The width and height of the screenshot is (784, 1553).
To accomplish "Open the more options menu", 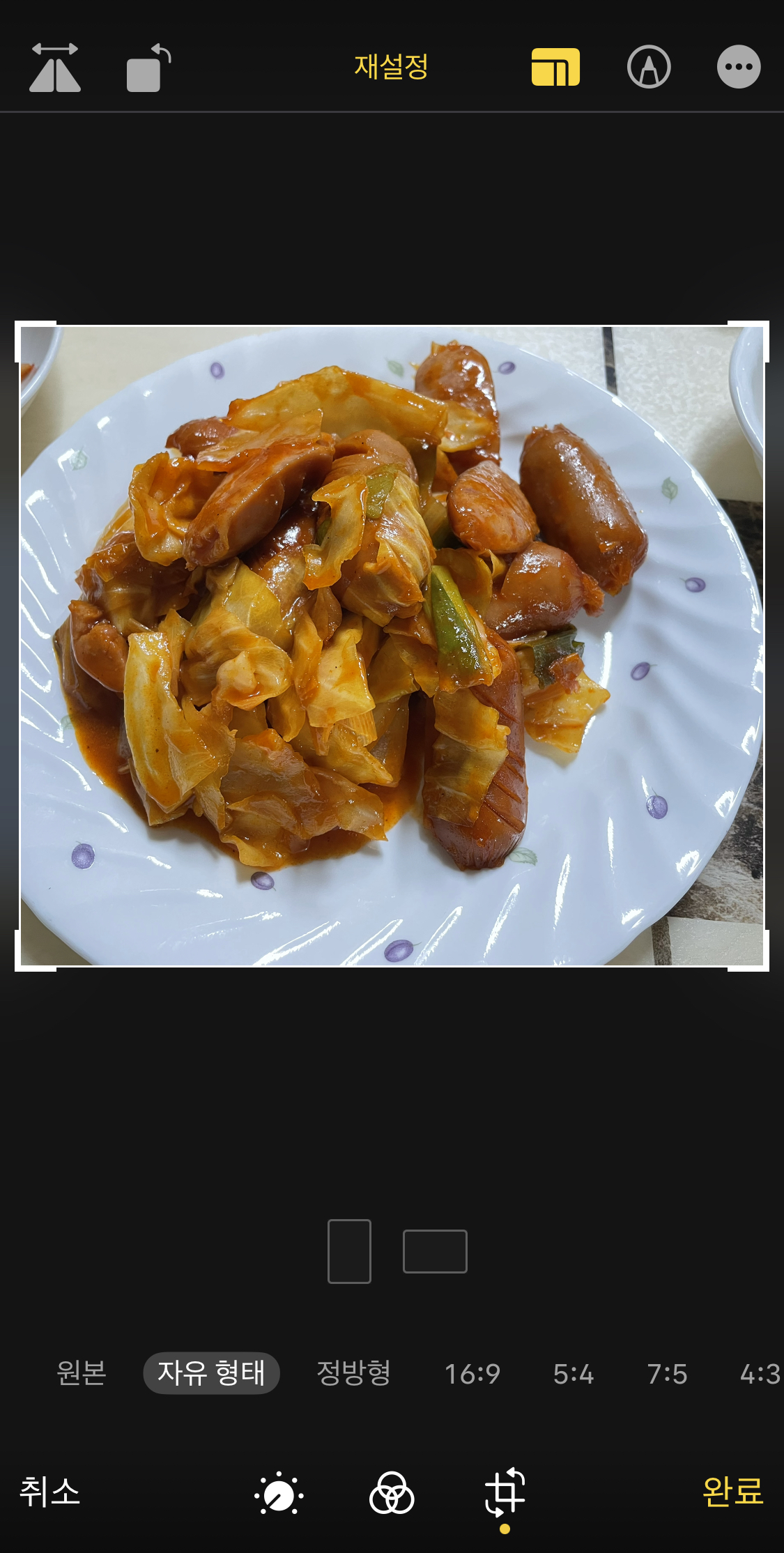I will point(738,68).
